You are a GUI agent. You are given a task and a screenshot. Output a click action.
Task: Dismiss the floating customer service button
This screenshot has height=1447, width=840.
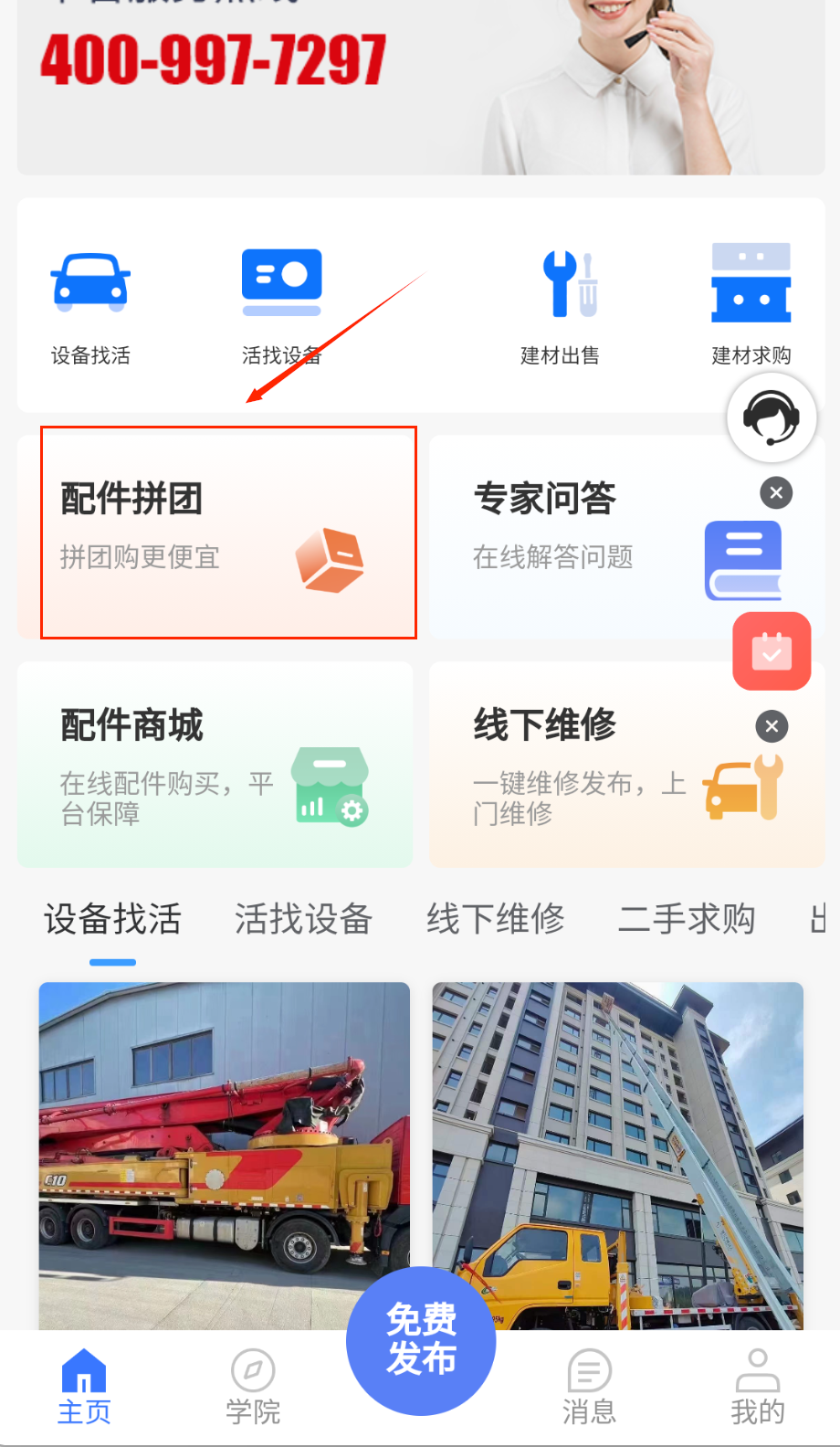[776, 493]
